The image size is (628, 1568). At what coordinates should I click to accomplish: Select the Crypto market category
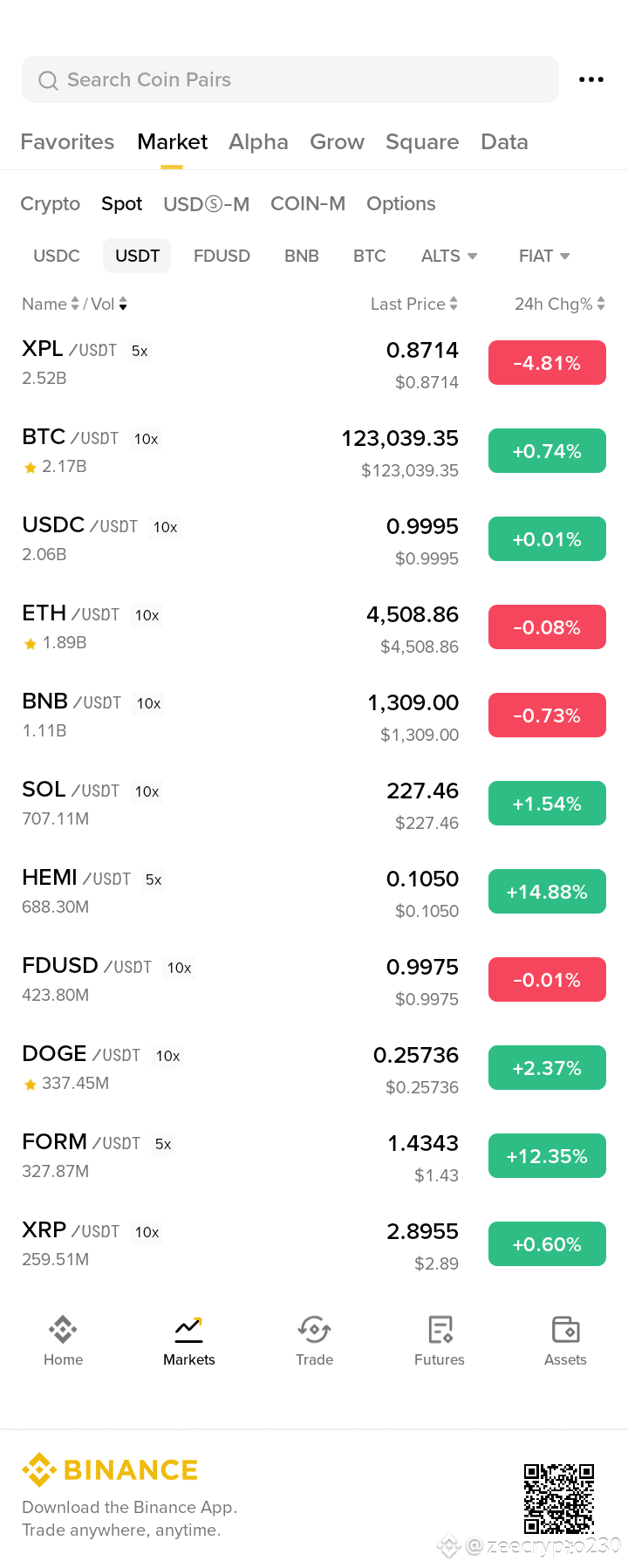[x=50, y=204]
